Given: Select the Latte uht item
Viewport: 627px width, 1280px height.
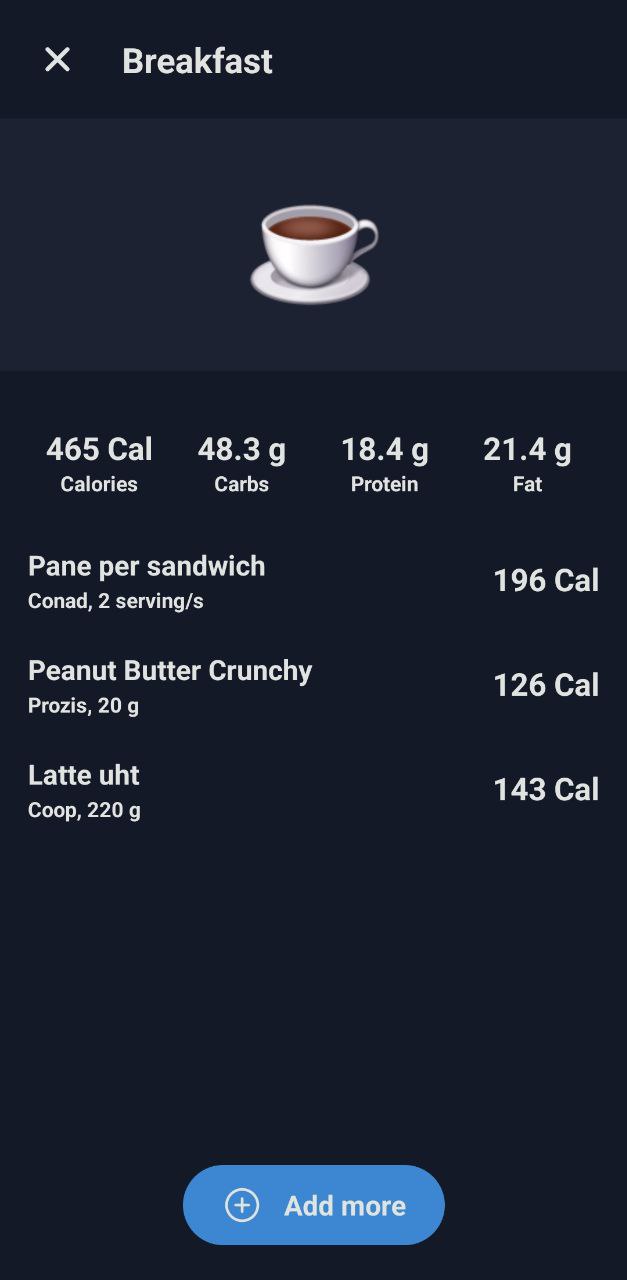Looking at the screenshot, I should (x=313, y=790).
